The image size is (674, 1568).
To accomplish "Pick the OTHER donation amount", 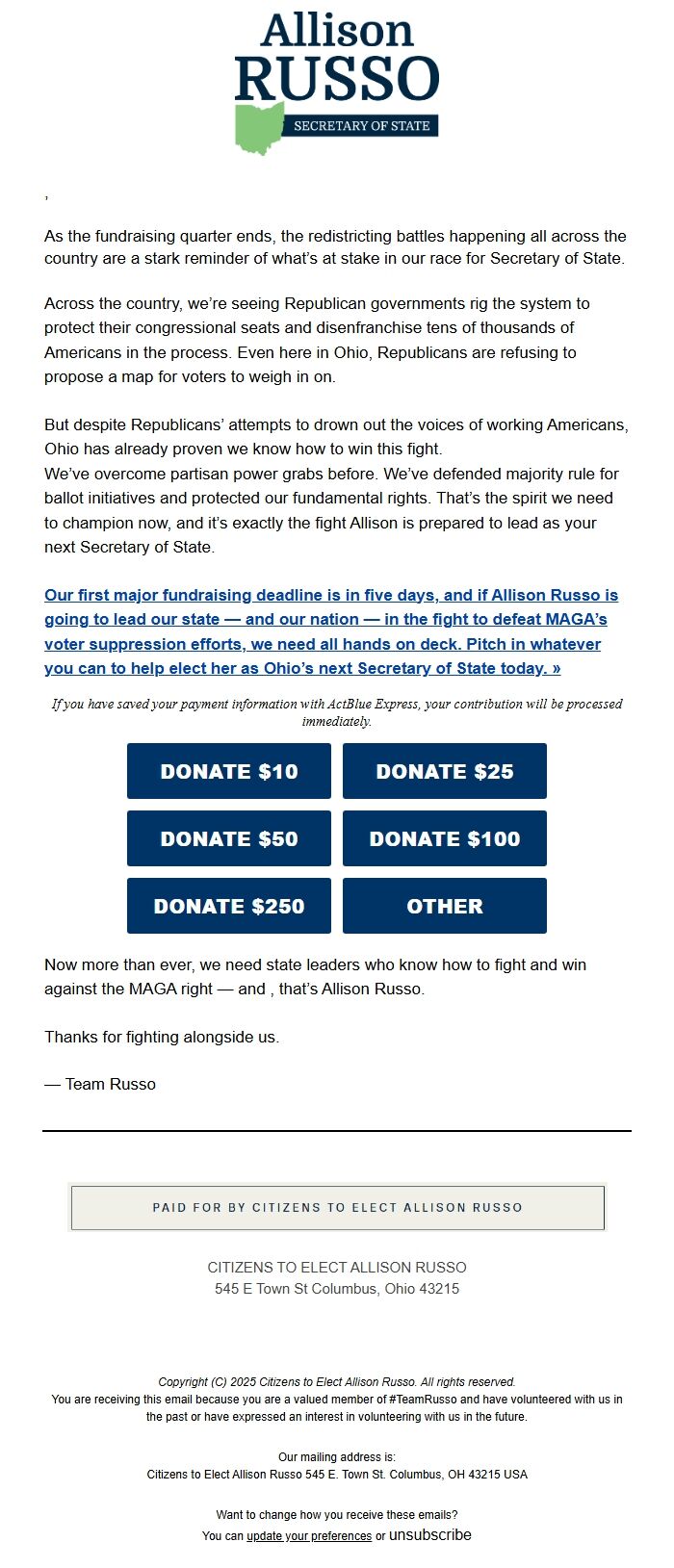I will [x=444, y=906].
